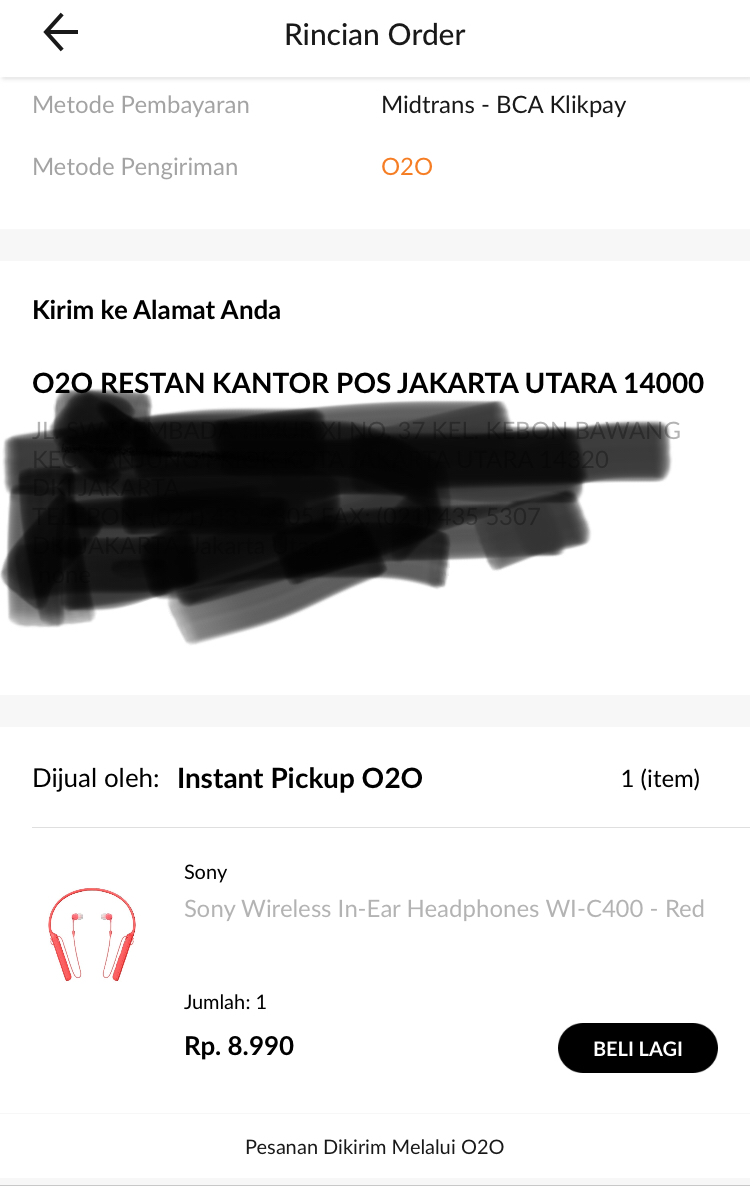Open the Sony Wireless WI-C400 product name
The width and height of the screenshot is (750, 1188).
pyautogui.click(x=443, y=908)
